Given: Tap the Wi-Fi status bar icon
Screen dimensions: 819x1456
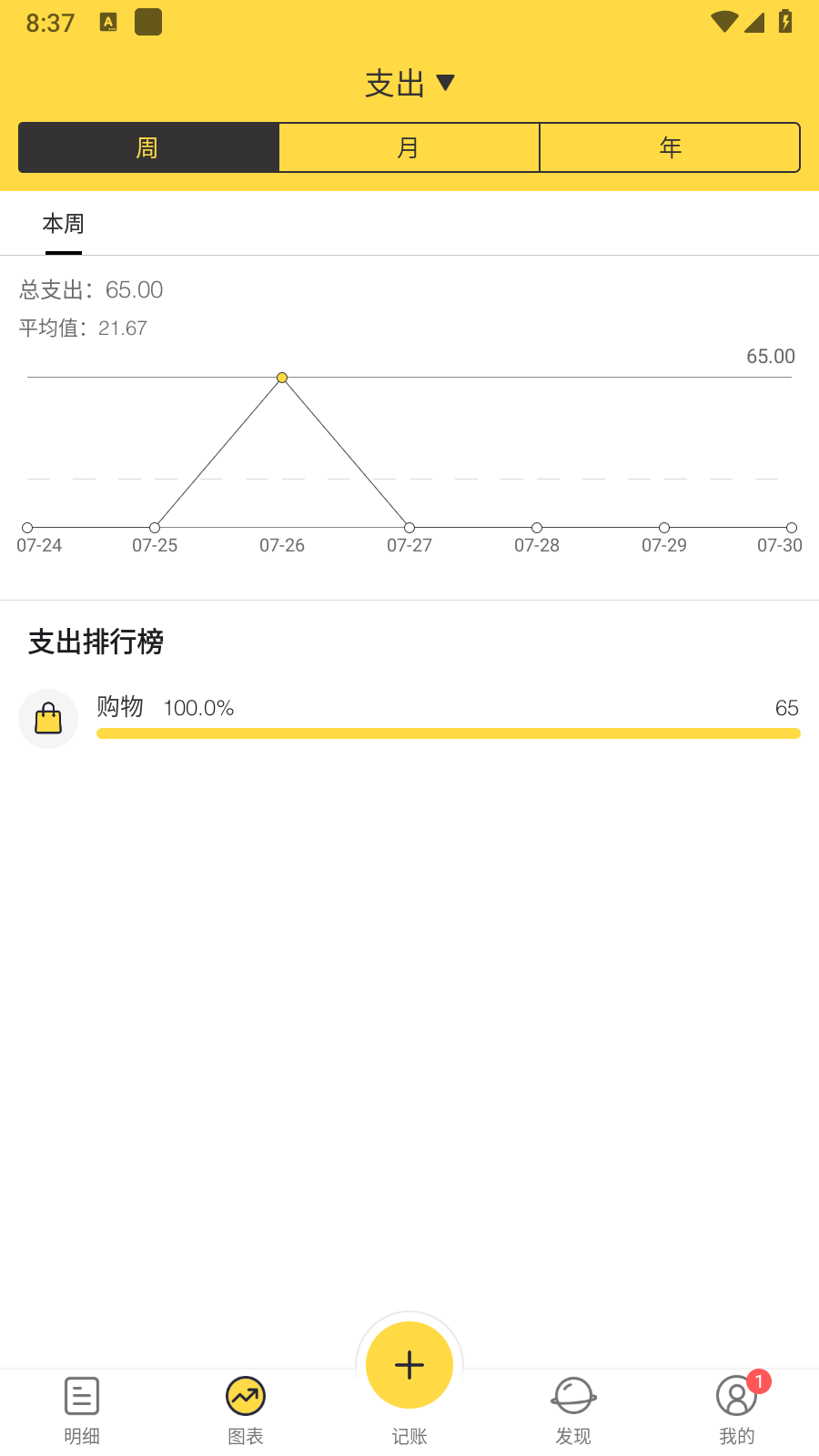Looking at the screenshot, I should click(723, 23).
